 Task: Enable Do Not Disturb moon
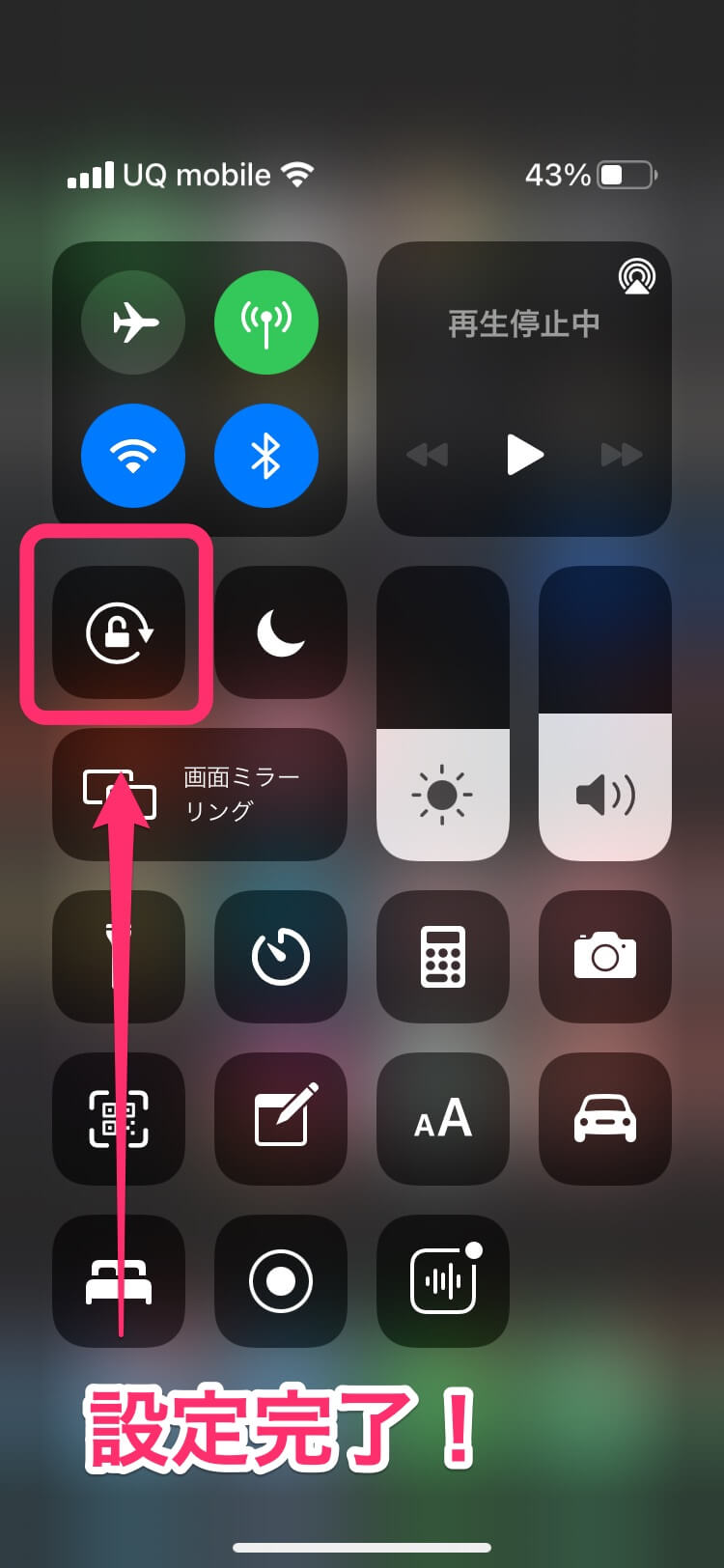coord(280,632)
